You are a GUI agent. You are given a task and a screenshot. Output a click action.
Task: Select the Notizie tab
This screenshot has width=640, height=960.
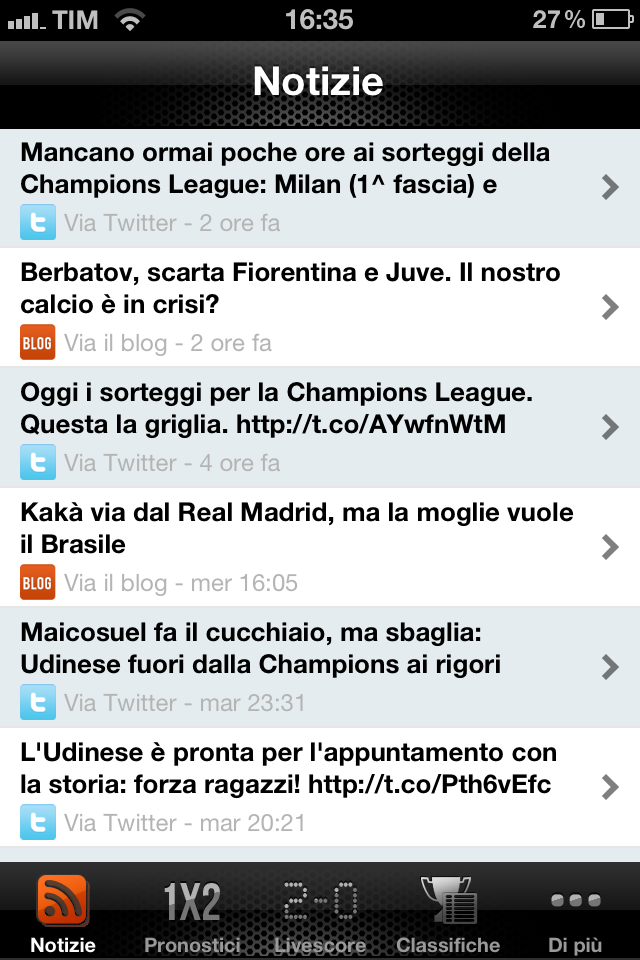[x=63, y=912]
